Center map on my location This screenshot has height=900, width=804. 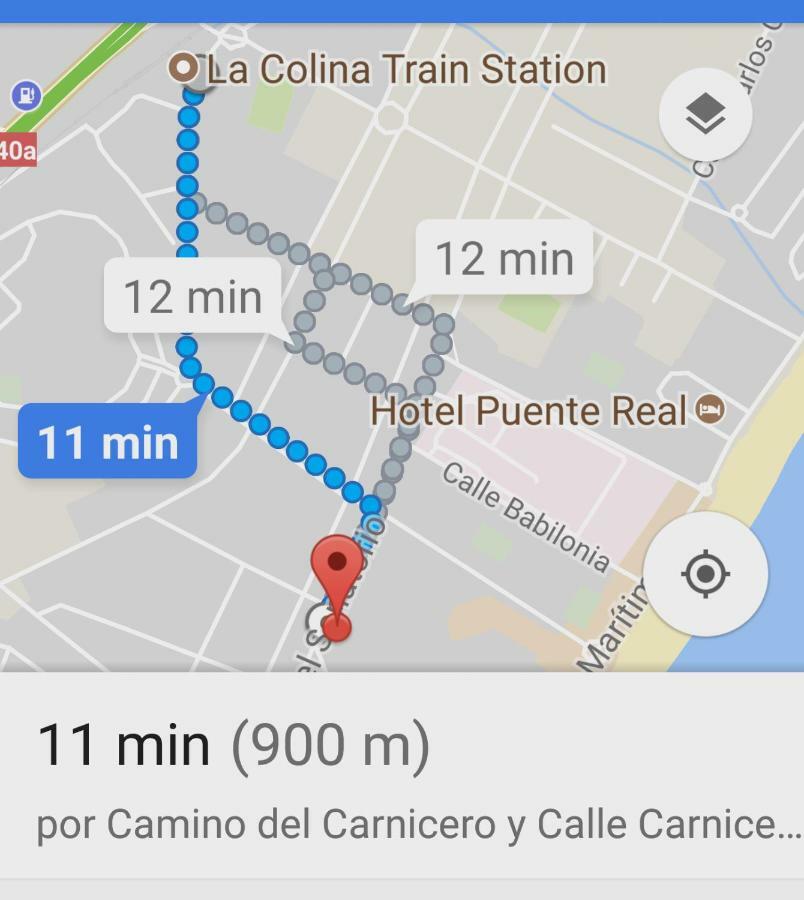click(705, 574)
